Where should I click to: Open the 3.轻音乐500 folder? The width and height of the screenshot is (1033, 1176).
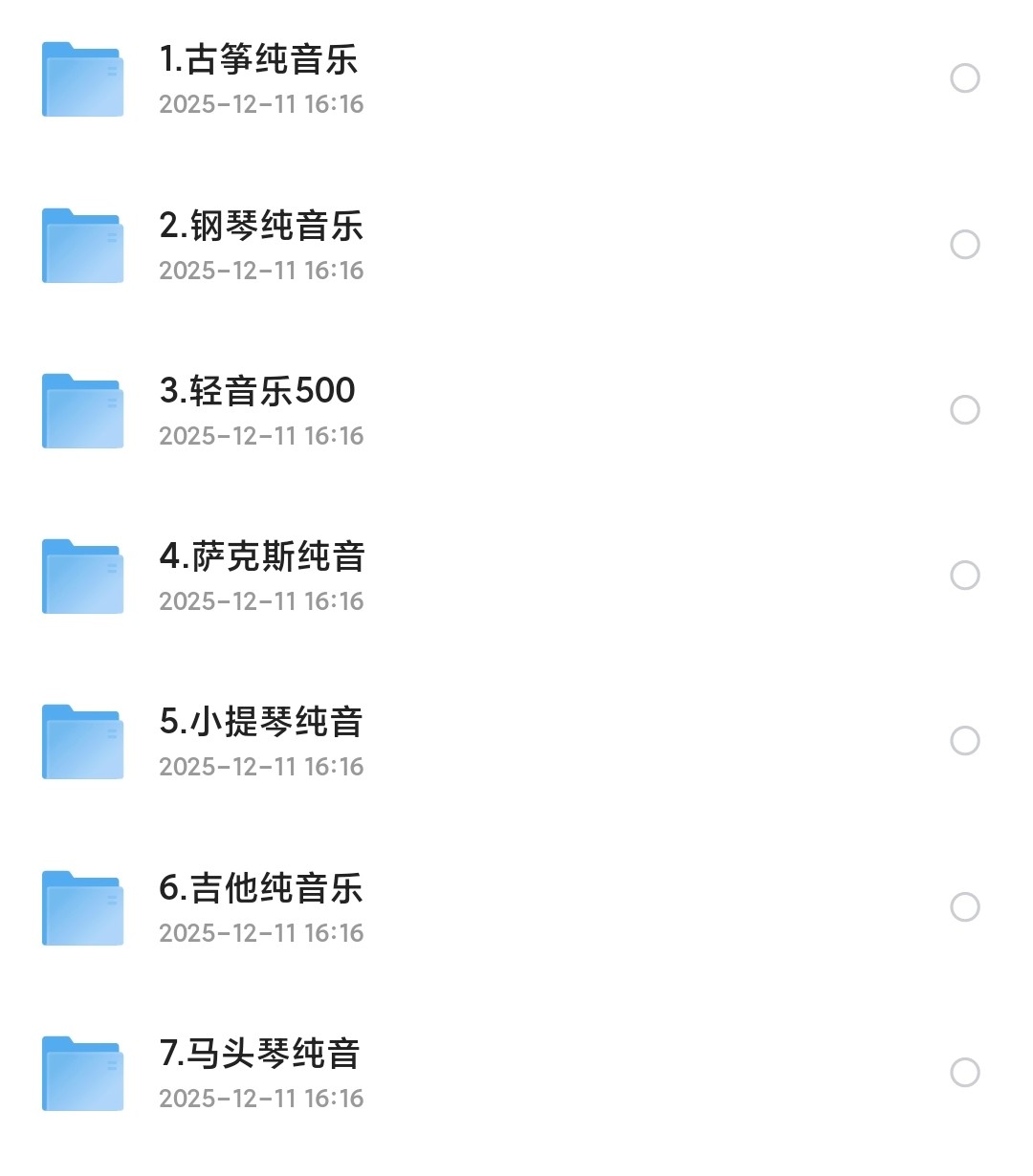coord(257,391)
